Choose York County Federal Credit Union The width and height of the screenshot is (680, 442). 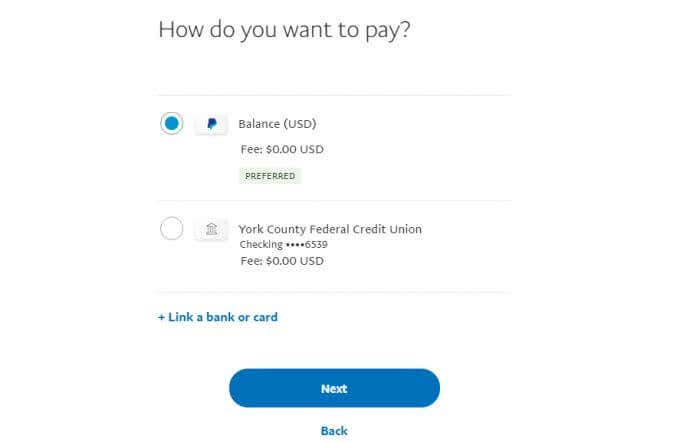(172, 229)
